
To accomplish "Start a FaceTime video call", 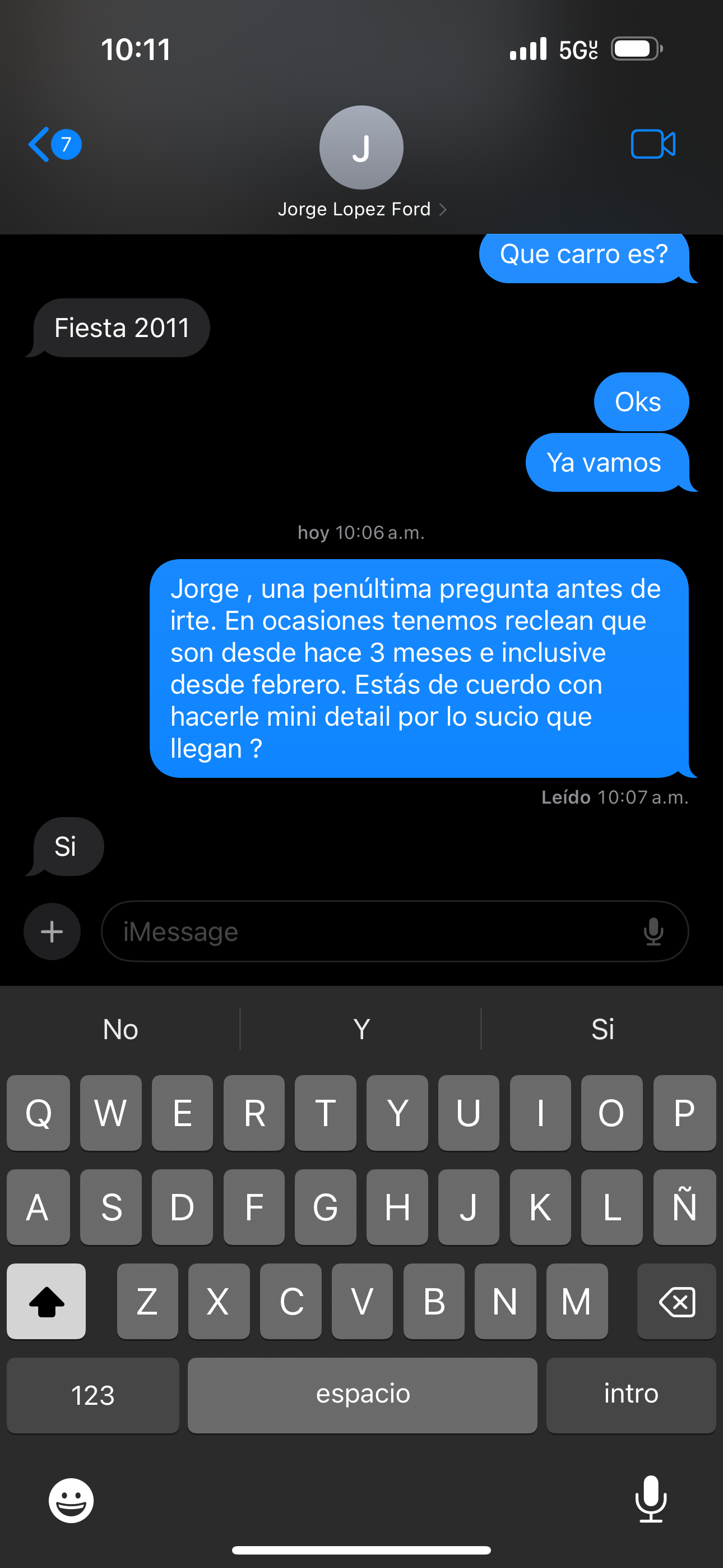I will point(652,144).
